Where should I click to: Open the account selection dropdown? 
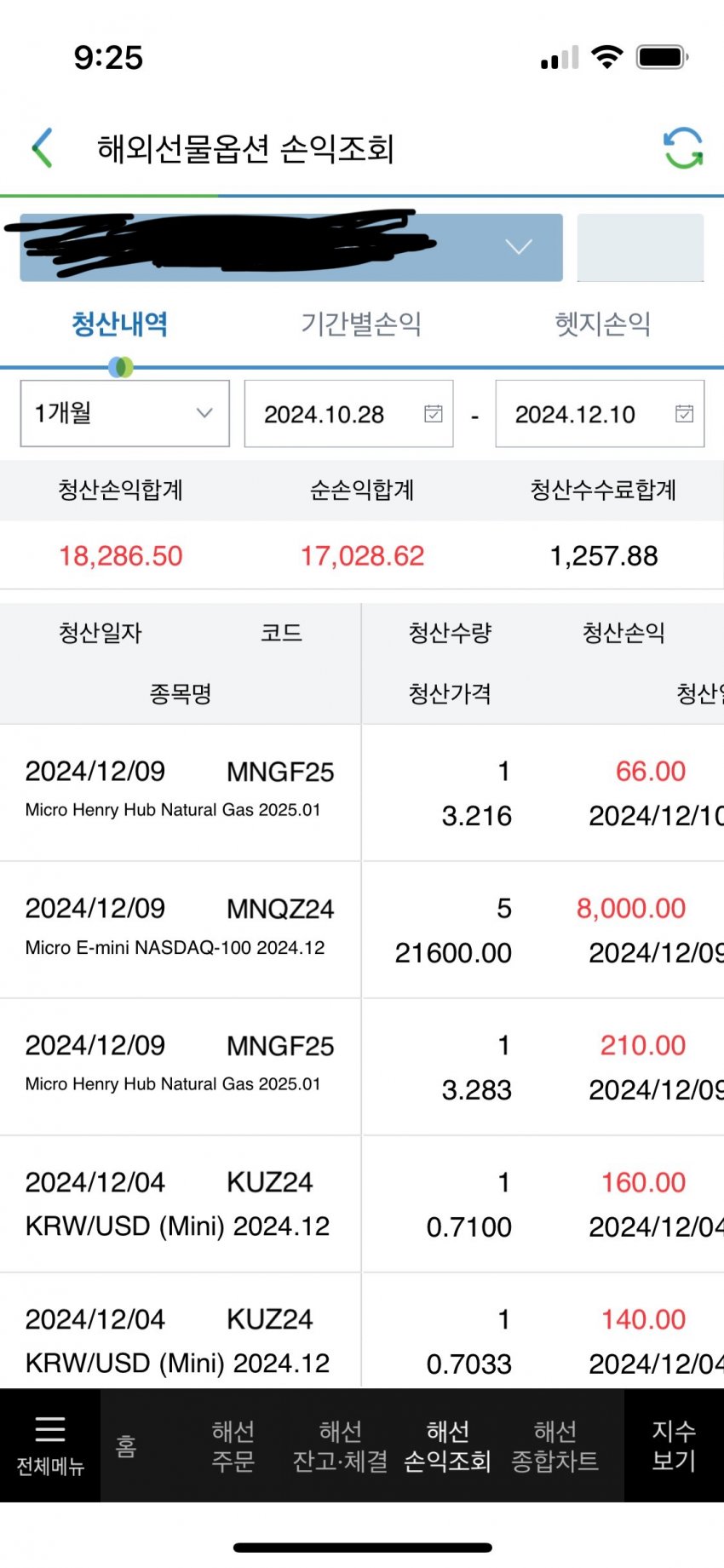(x=291, y=247)
